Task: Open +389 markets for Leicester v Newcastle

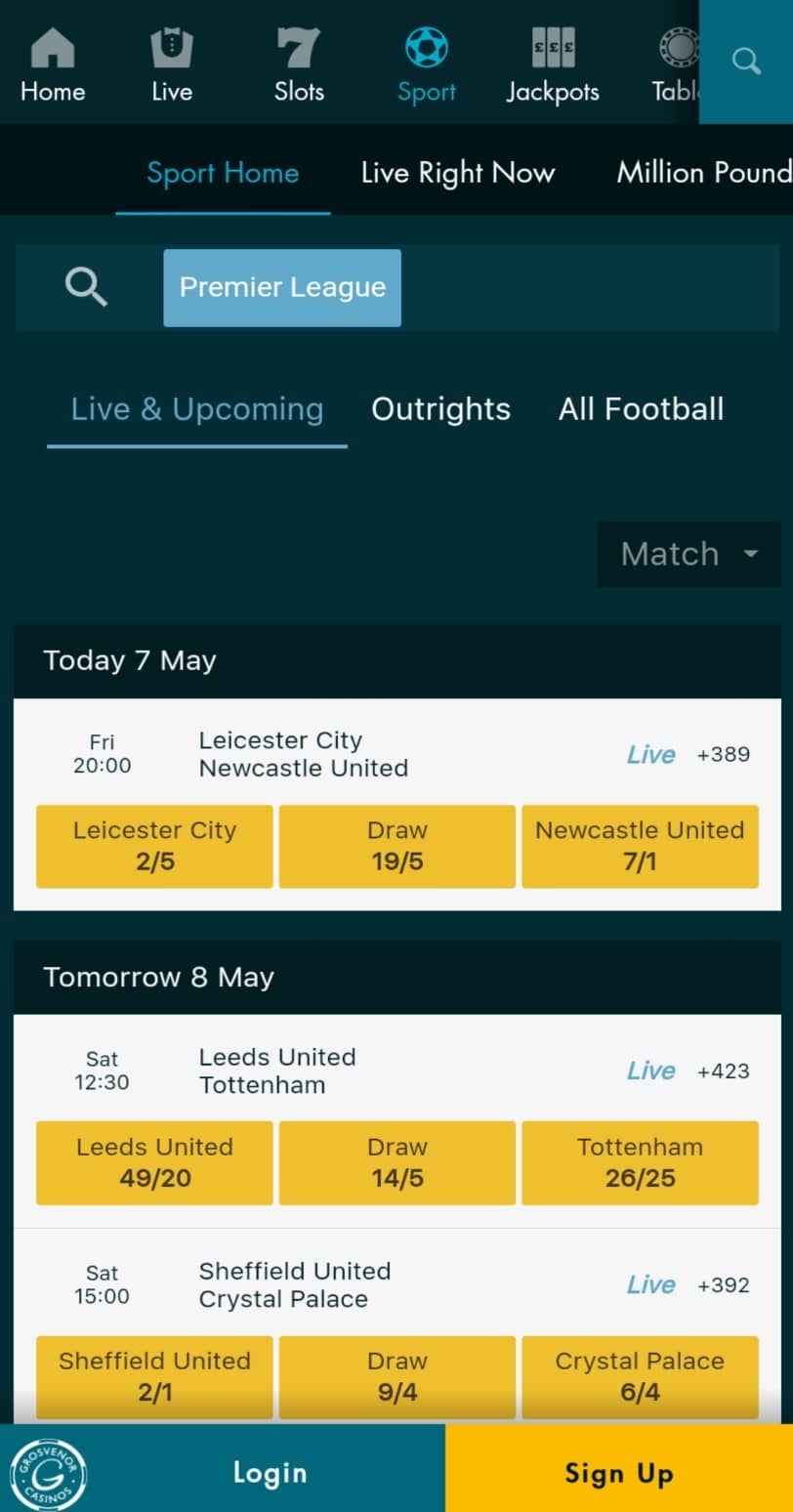Action: pyautogui.click(x=723, y=755)
